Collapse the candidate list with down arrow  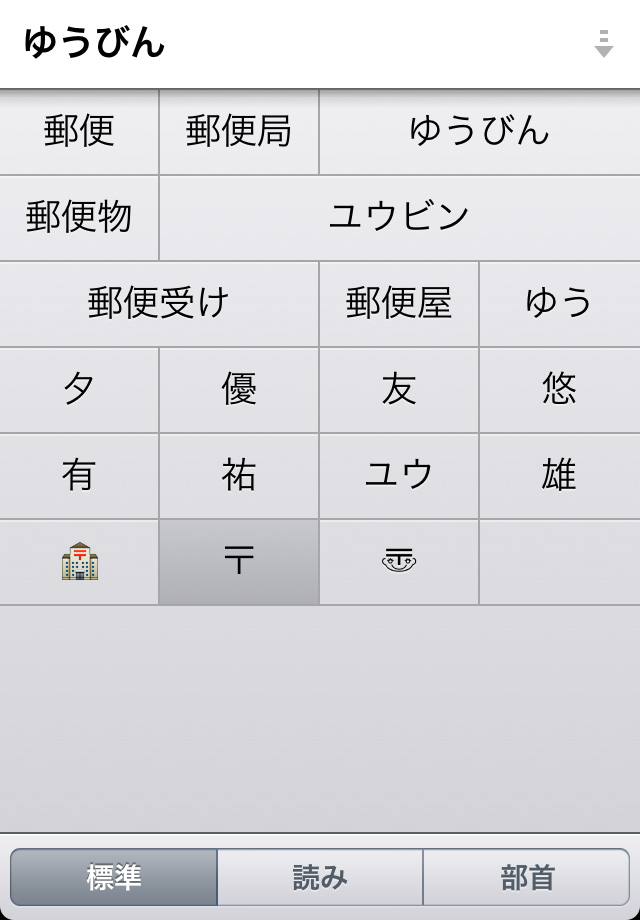[603, 44]
